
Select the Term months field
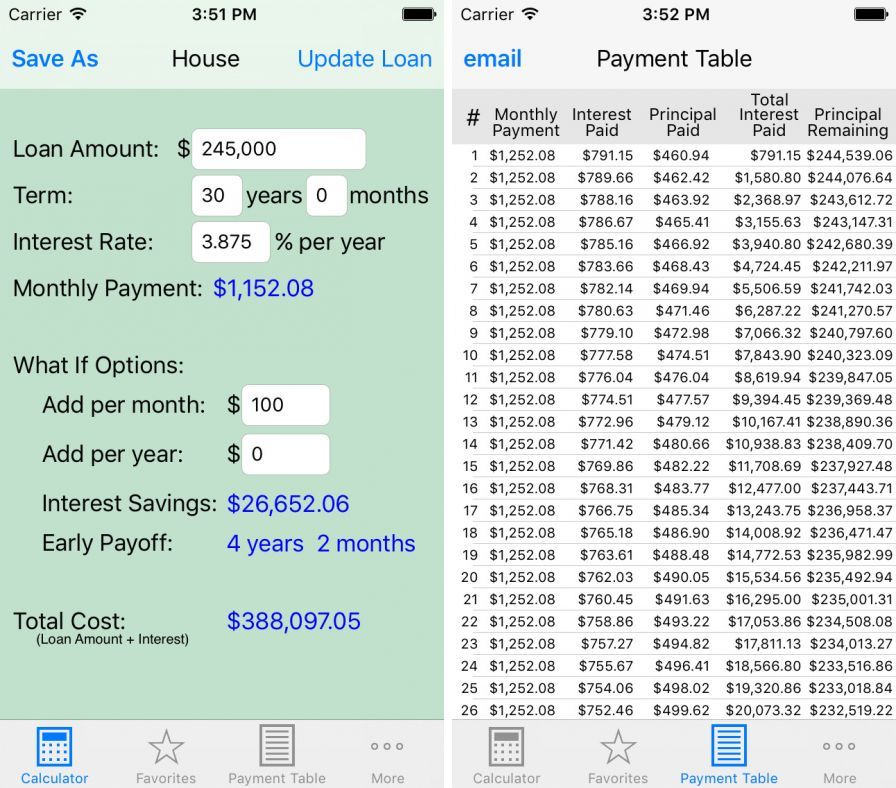pos(326,196)
